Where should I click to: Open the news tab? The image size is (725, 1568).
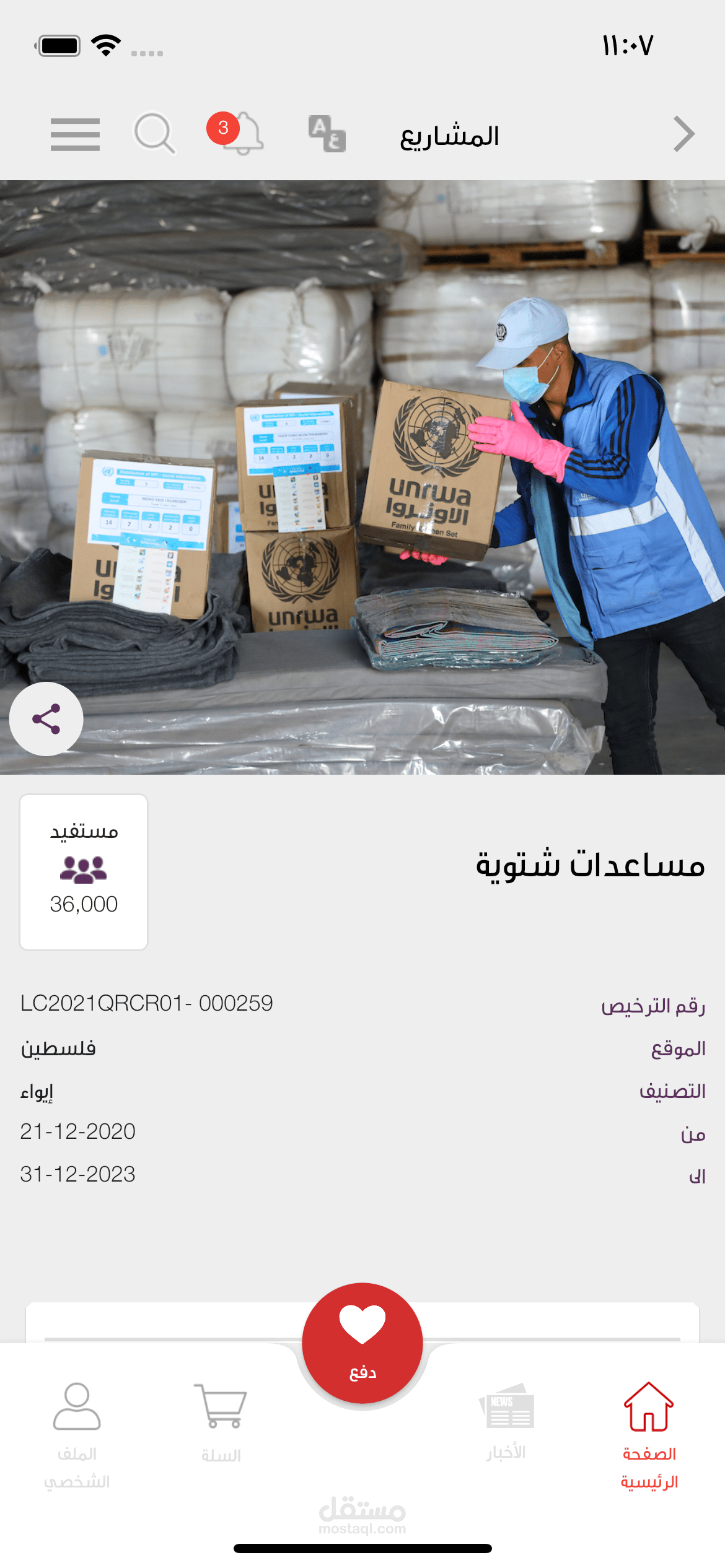pyautogui.click(x=506, y=1422)
